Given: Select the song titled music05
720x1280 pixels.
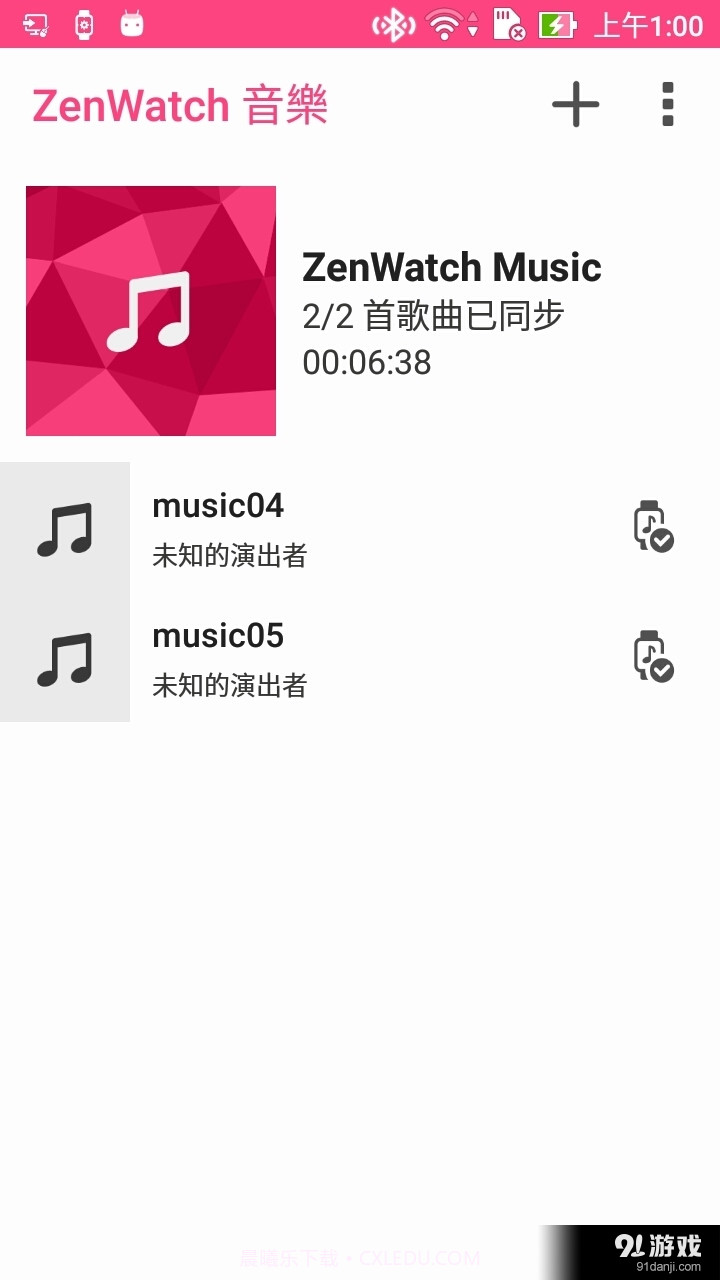Looking at the screenshot, I should tap(218, 636).
